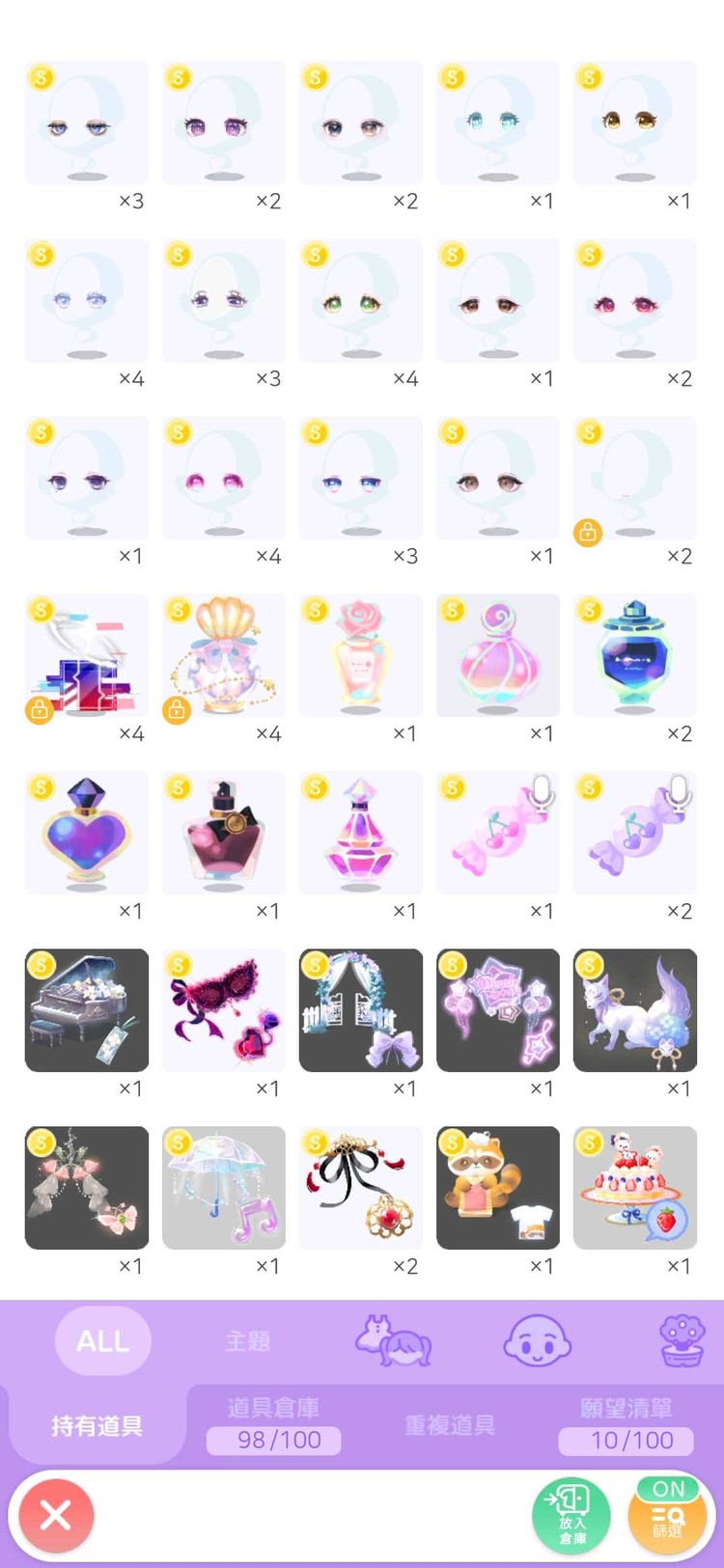Select the grand piano item

click(87, 1009)
